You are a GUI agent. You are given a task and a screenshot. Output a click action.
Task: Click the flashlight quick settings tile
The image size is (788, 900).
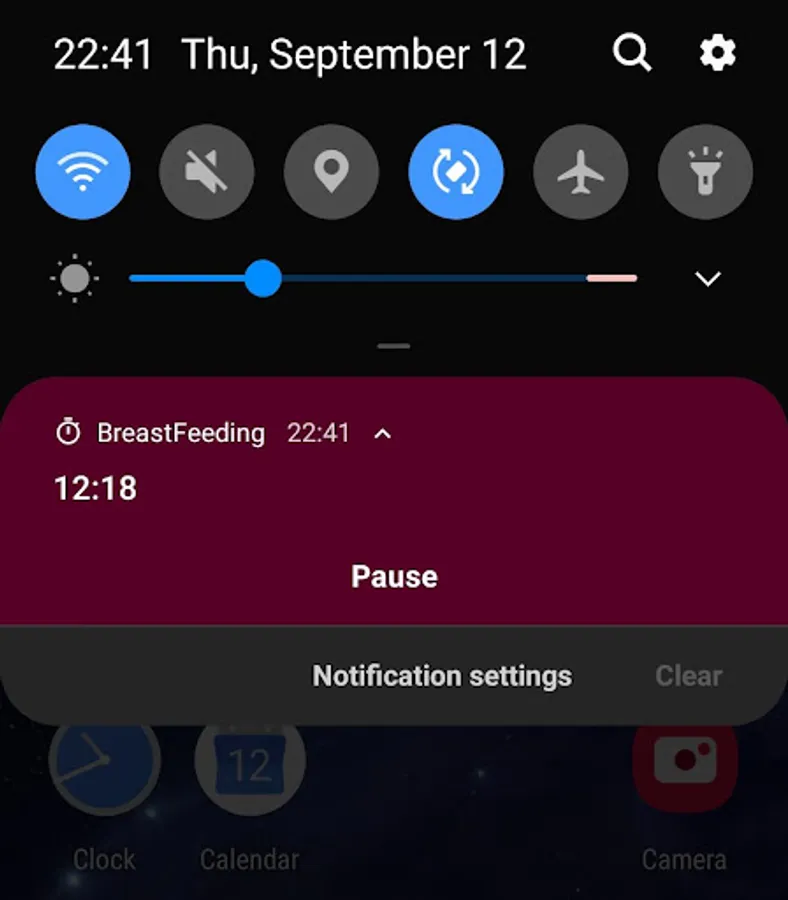tap(705, 171)
